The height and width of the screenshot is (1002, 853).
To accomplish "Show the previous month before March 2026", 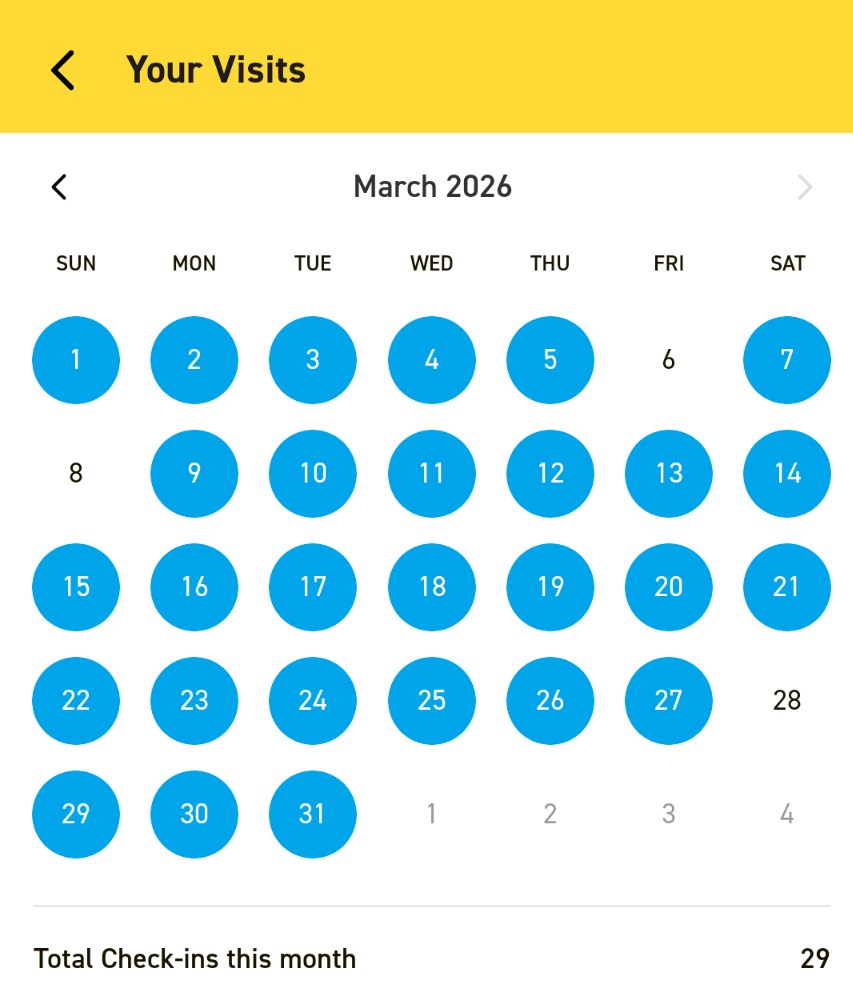I will 60,187.
